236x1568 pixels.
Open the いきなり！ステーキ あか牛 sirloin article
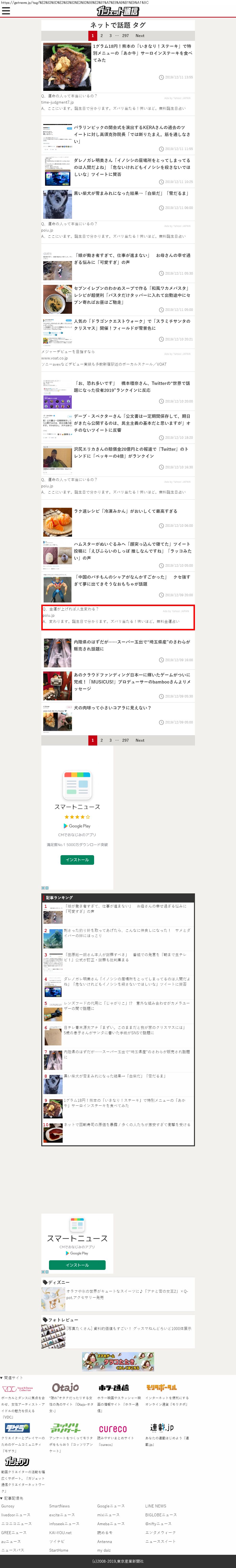[x=142, y=53]
